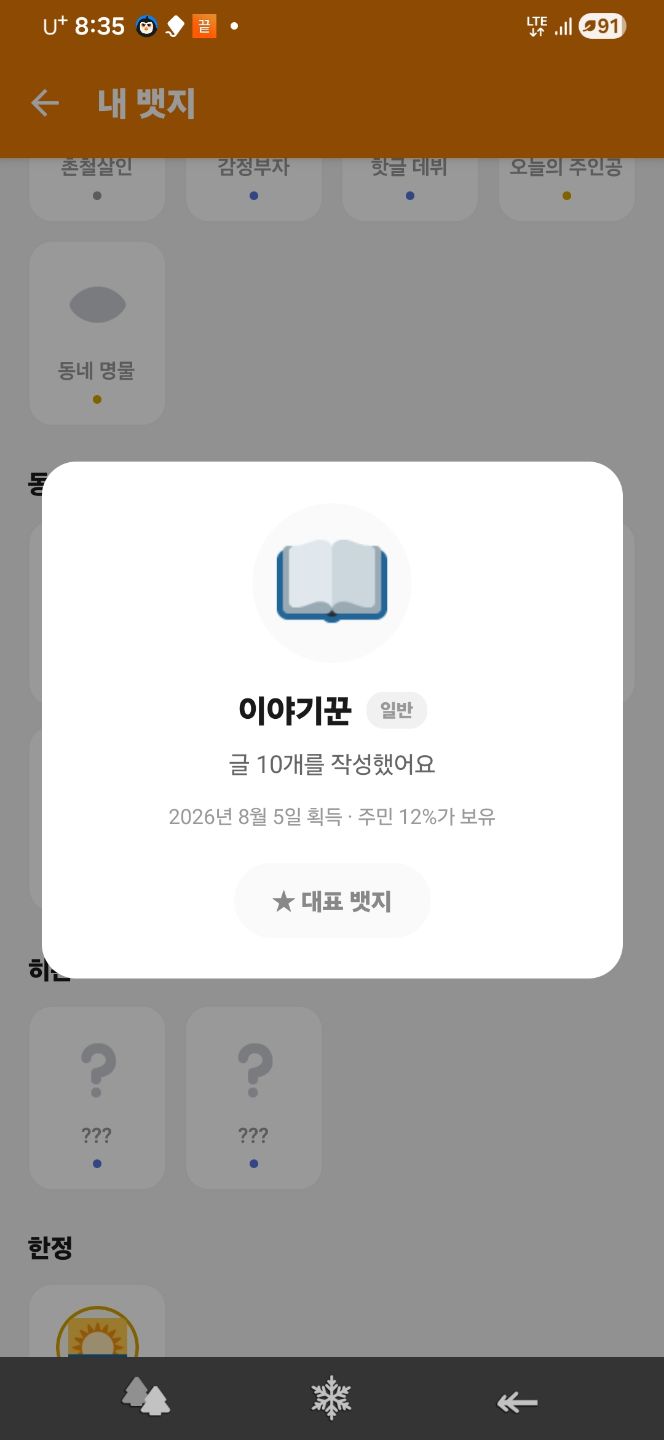Open recent apps with the trees button
The image size is (664, 1440).
coord(146,1397)
